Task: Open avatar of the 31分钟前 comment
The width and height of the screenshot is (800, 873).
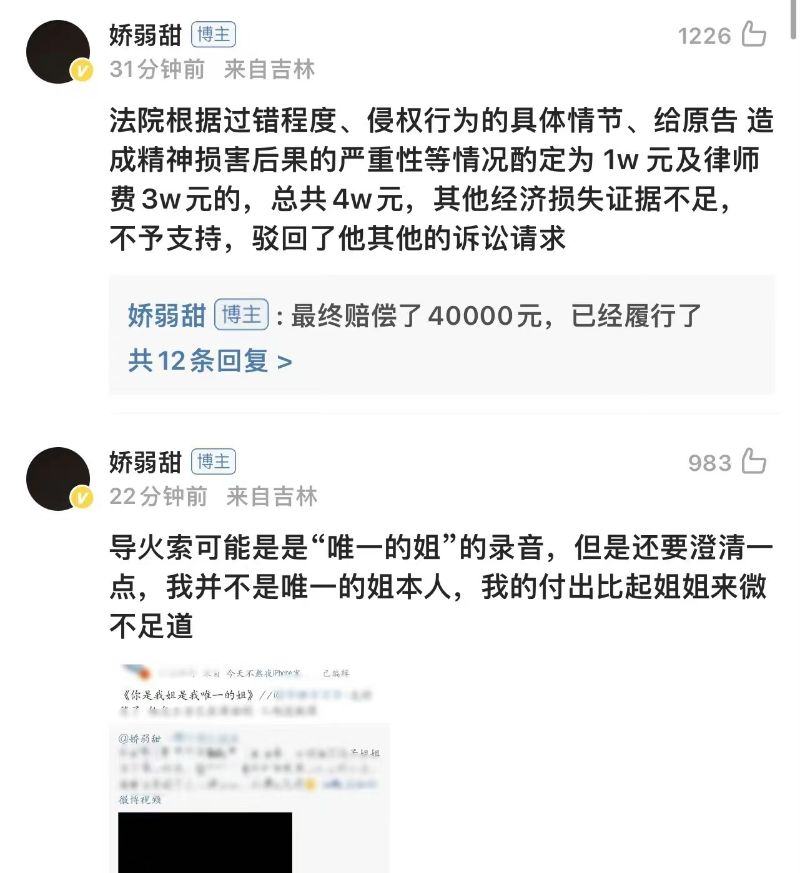Action: coord(58,51)
